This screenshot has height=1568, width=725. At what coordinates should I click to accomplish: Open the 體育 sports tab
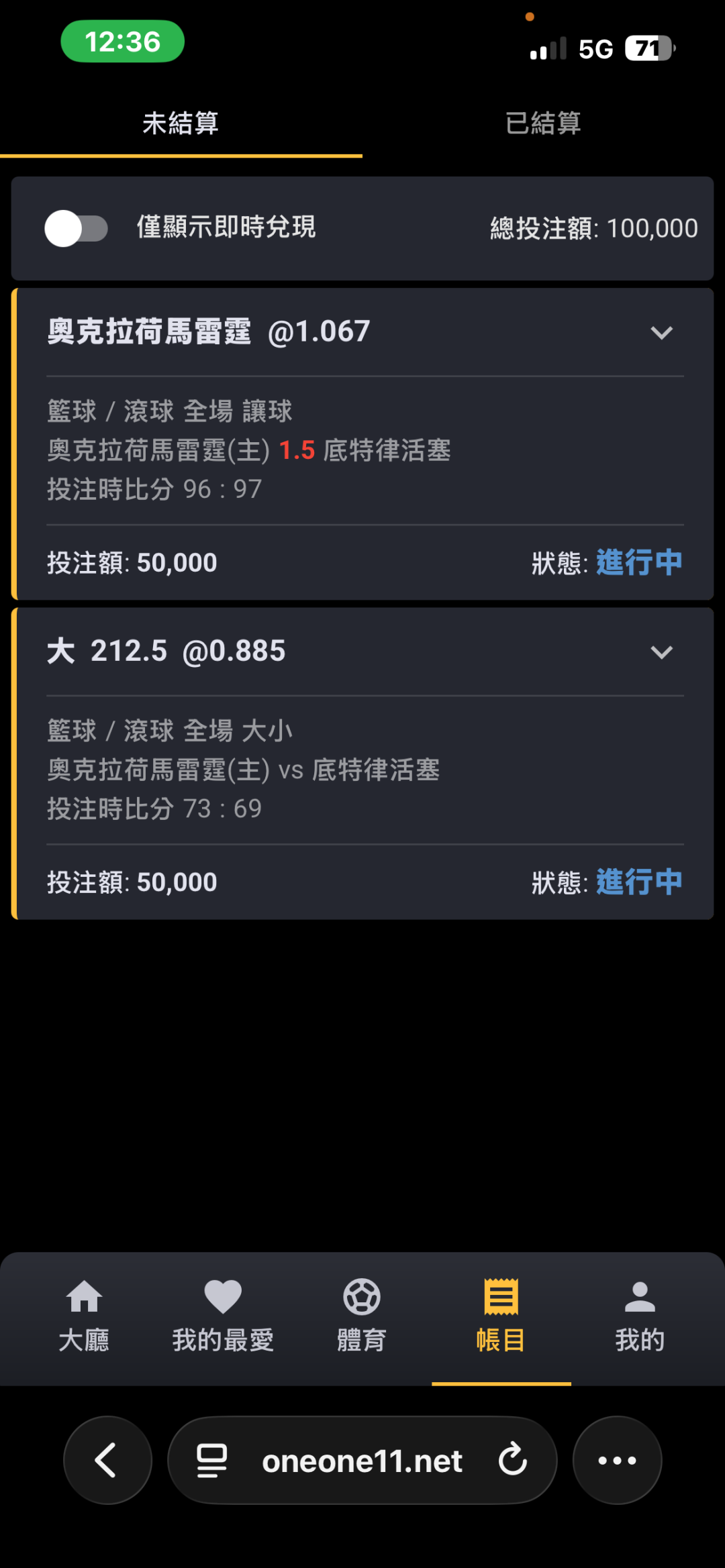click(362, 1316)
